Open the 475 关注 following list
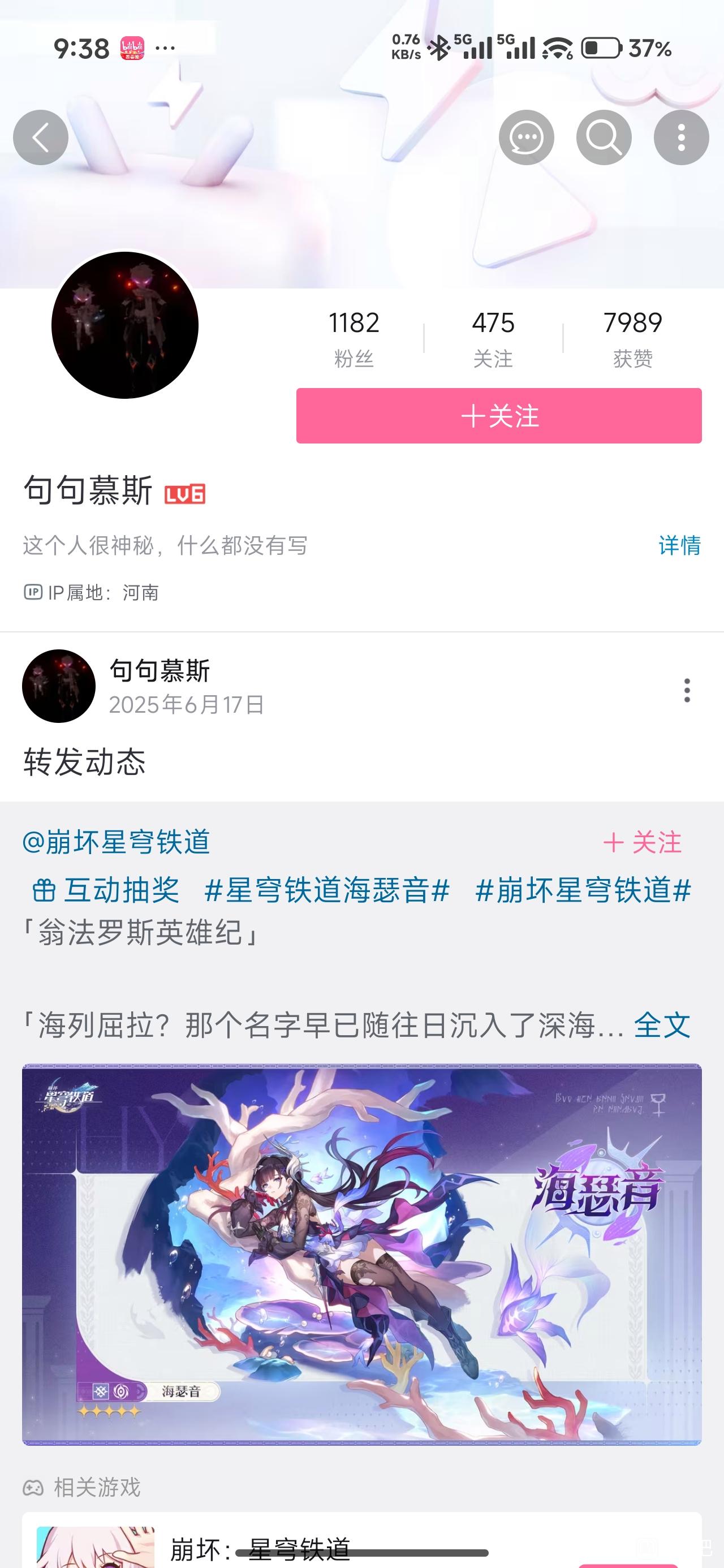Screen dimensions: 724x1568 [493, 338]
